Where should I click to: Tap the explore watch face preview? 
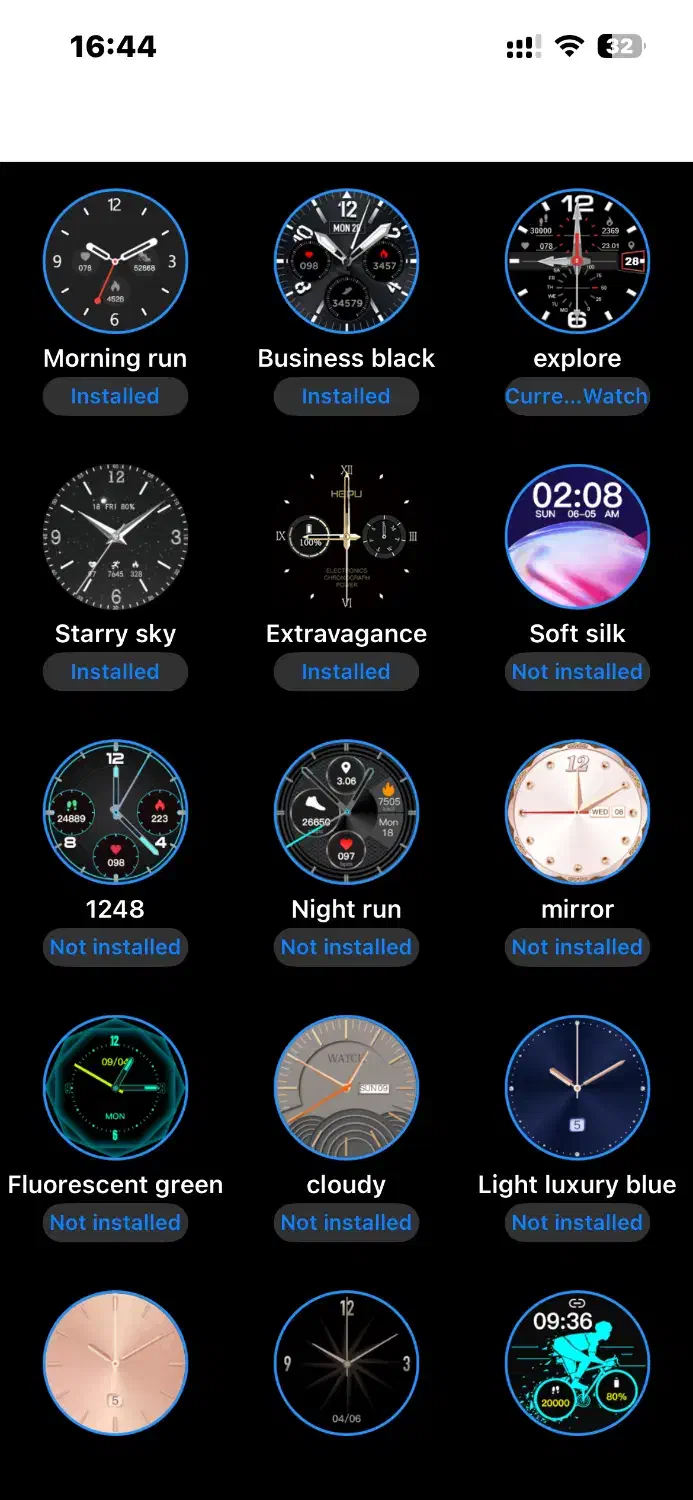pyautogui.click(x=577, y=262)
